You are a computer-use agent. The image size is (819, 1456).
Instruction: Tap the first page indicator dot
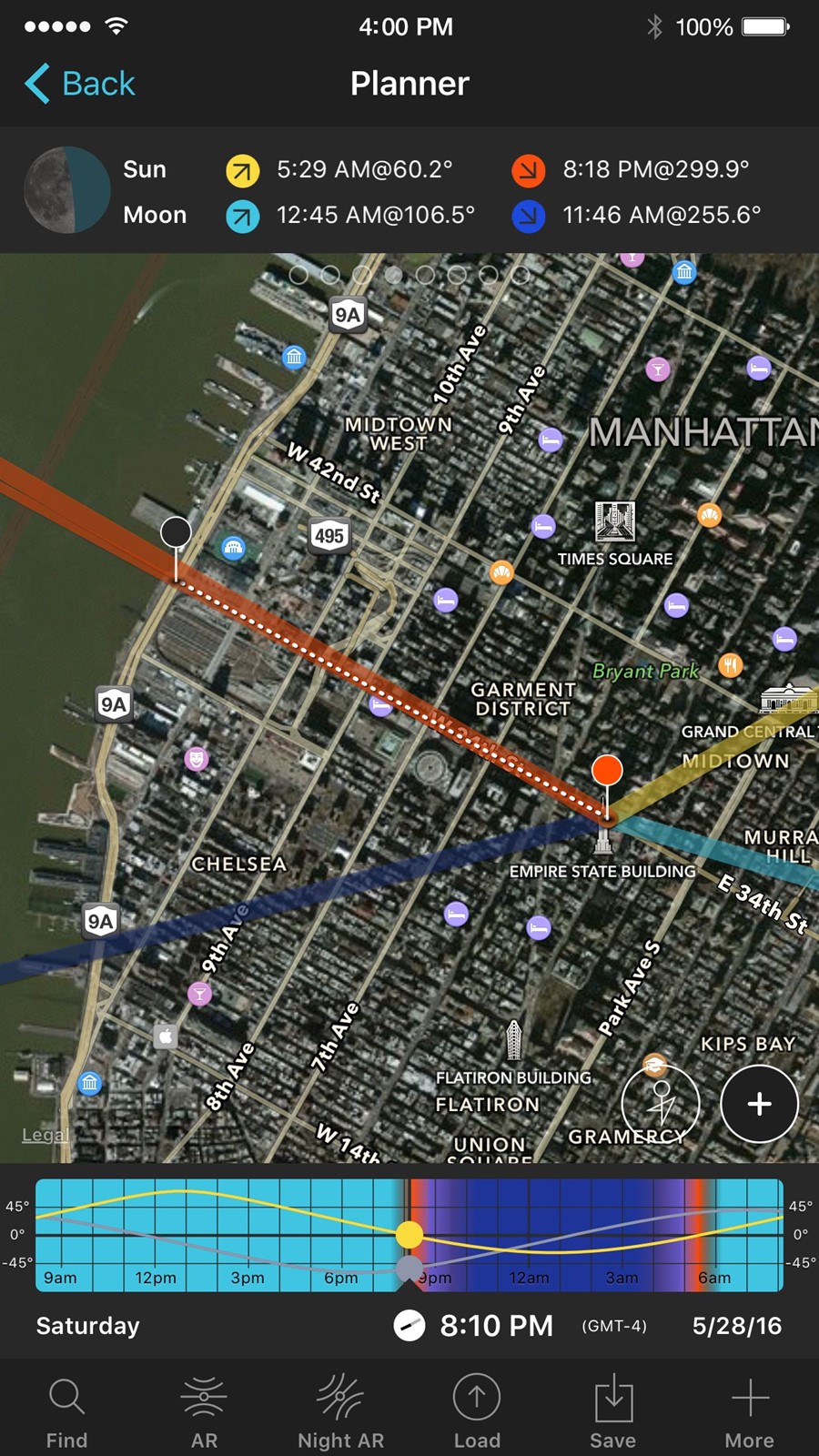point(298,275)
